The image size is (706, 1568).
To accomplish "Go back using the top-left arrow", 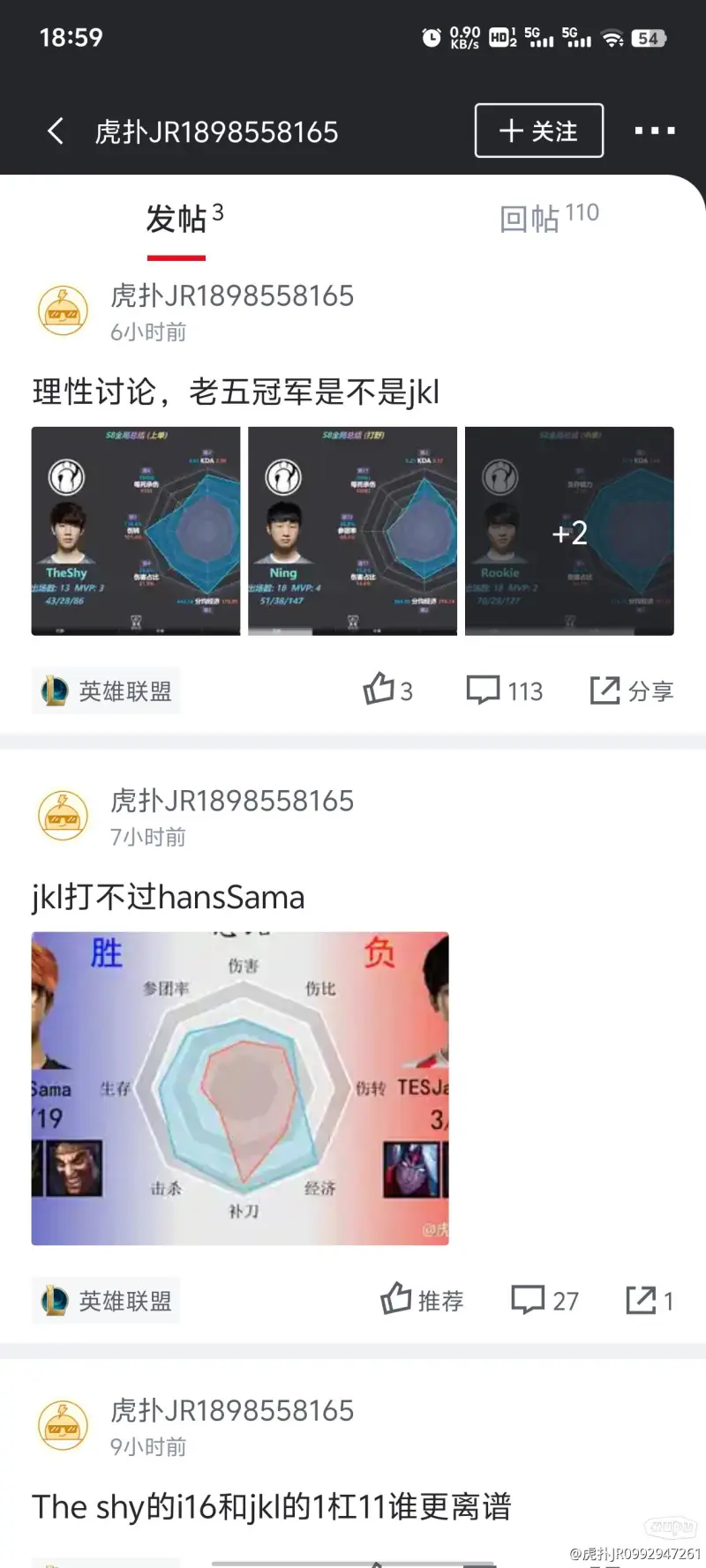I will click(x=55, y=131).
